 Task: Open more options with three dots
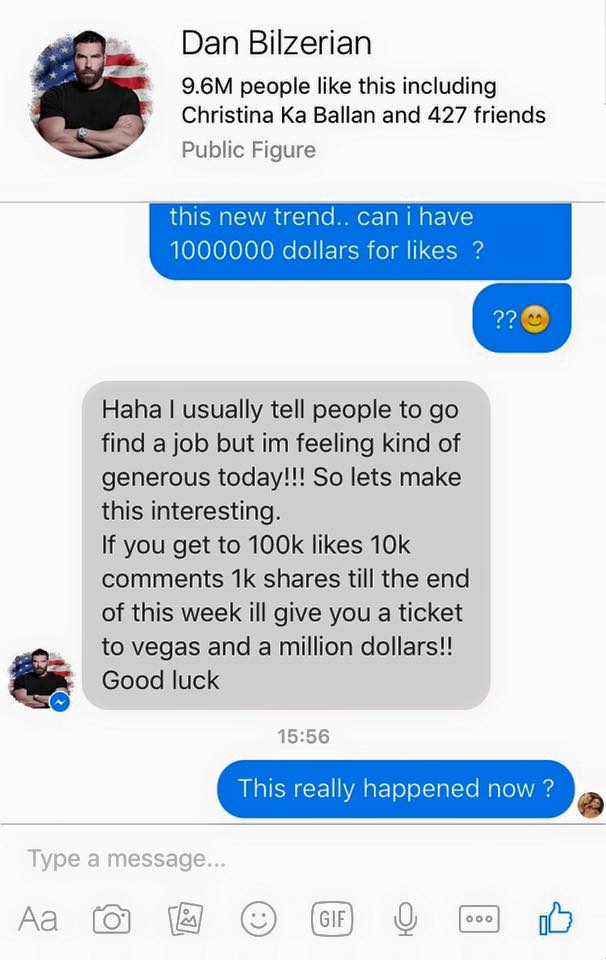pyautogui.click(x=478, y=919)
